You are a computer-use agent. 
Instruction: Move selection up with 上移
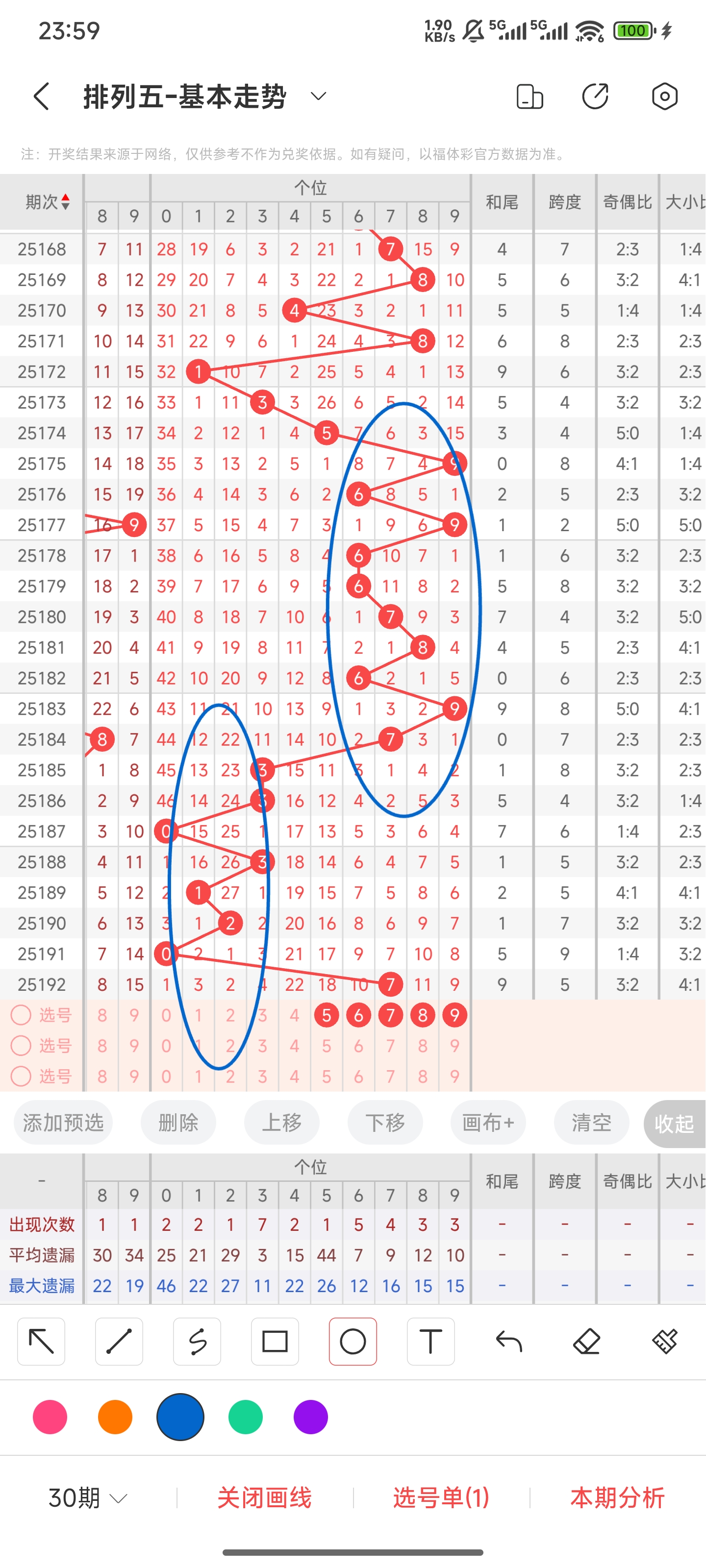281,1123
